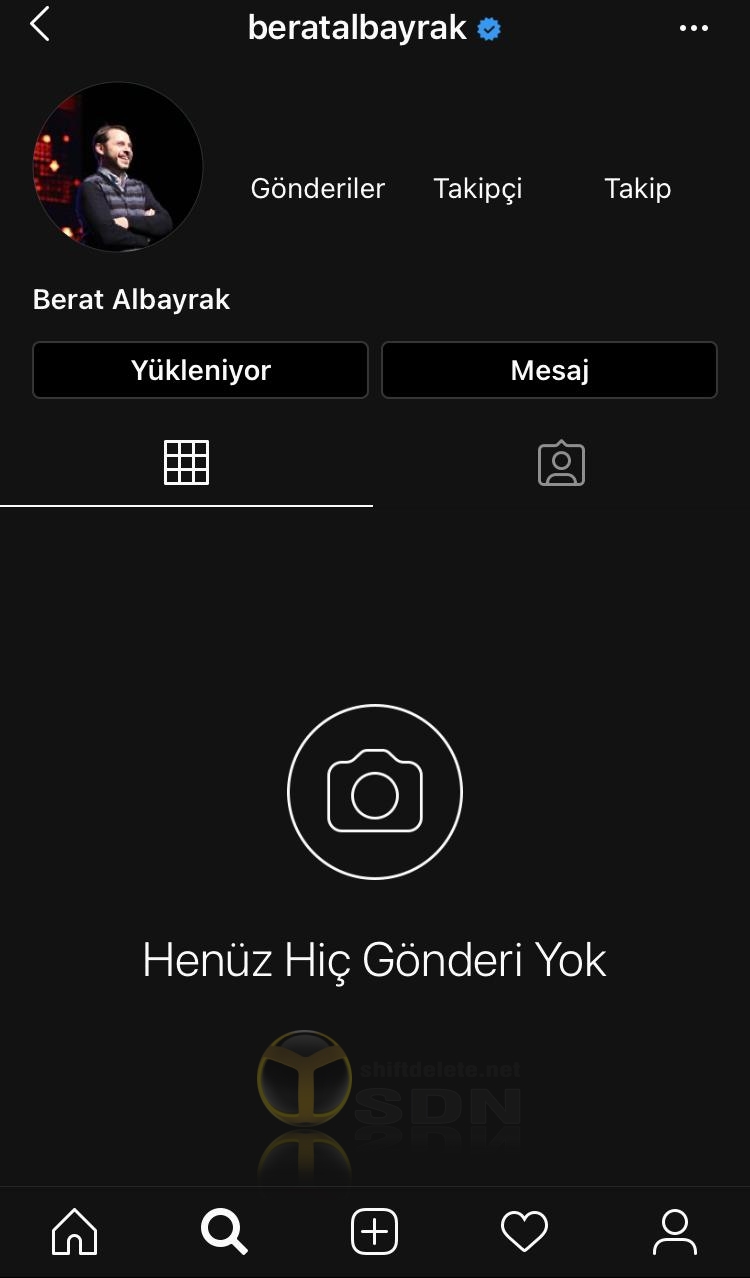This screenshot has height=1278, width=750.
Task: Open the activity heart tab
Action: [524, 1231]
